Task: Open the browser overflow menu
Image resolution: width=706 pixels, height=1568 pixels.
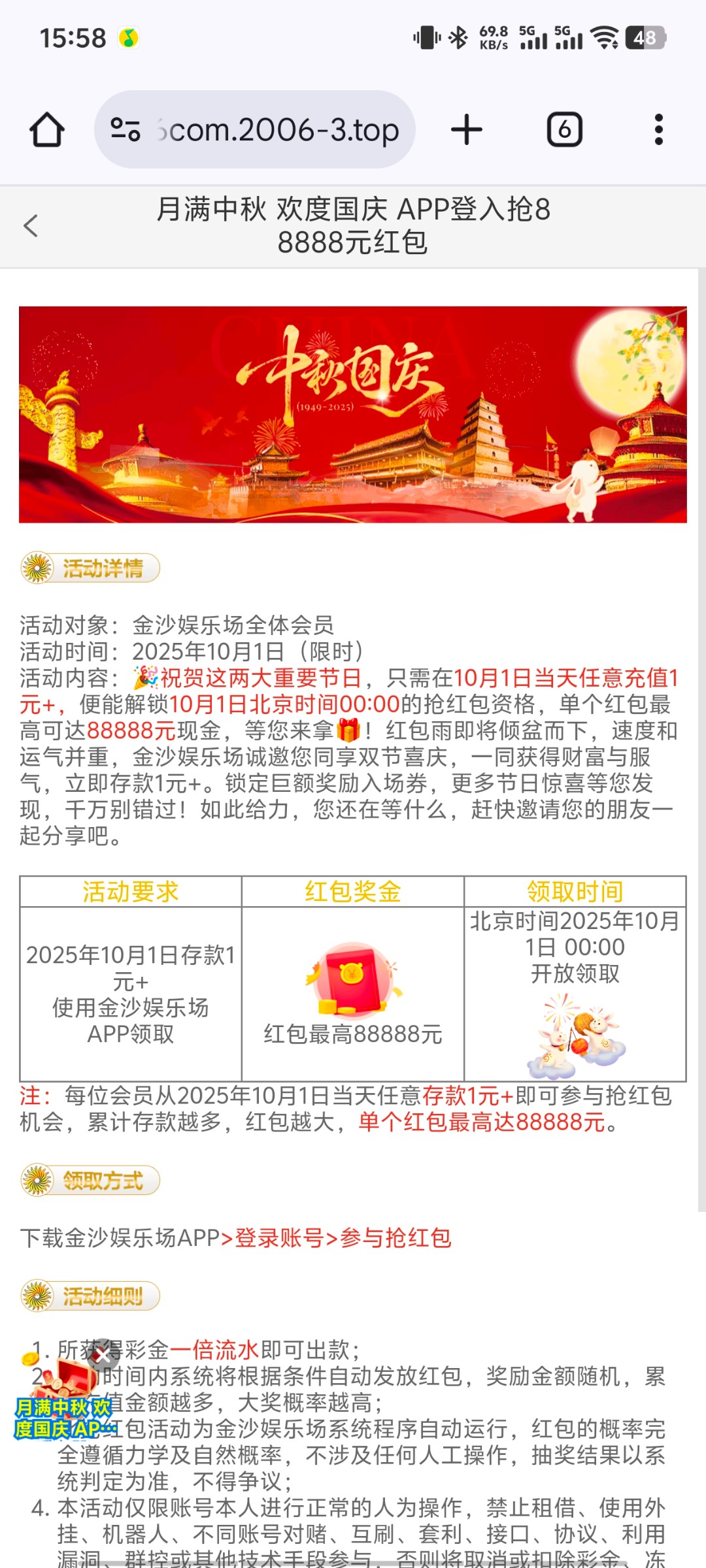Action: coord(658,129)
